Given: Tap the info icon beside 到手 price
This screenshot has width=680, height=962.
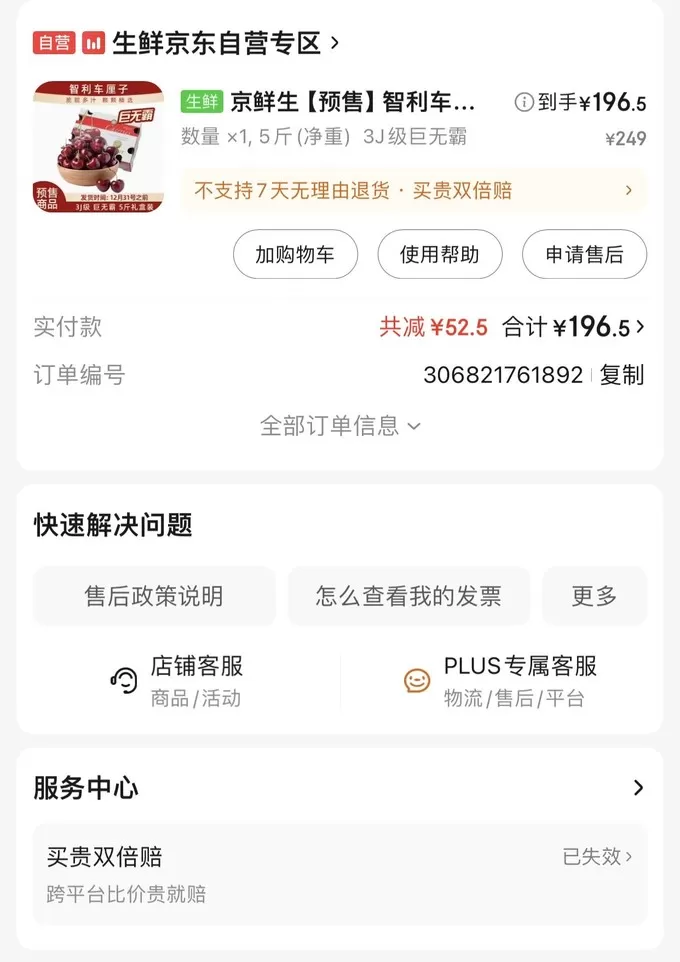Looking at the screenshot, I should tap(524, 102).
